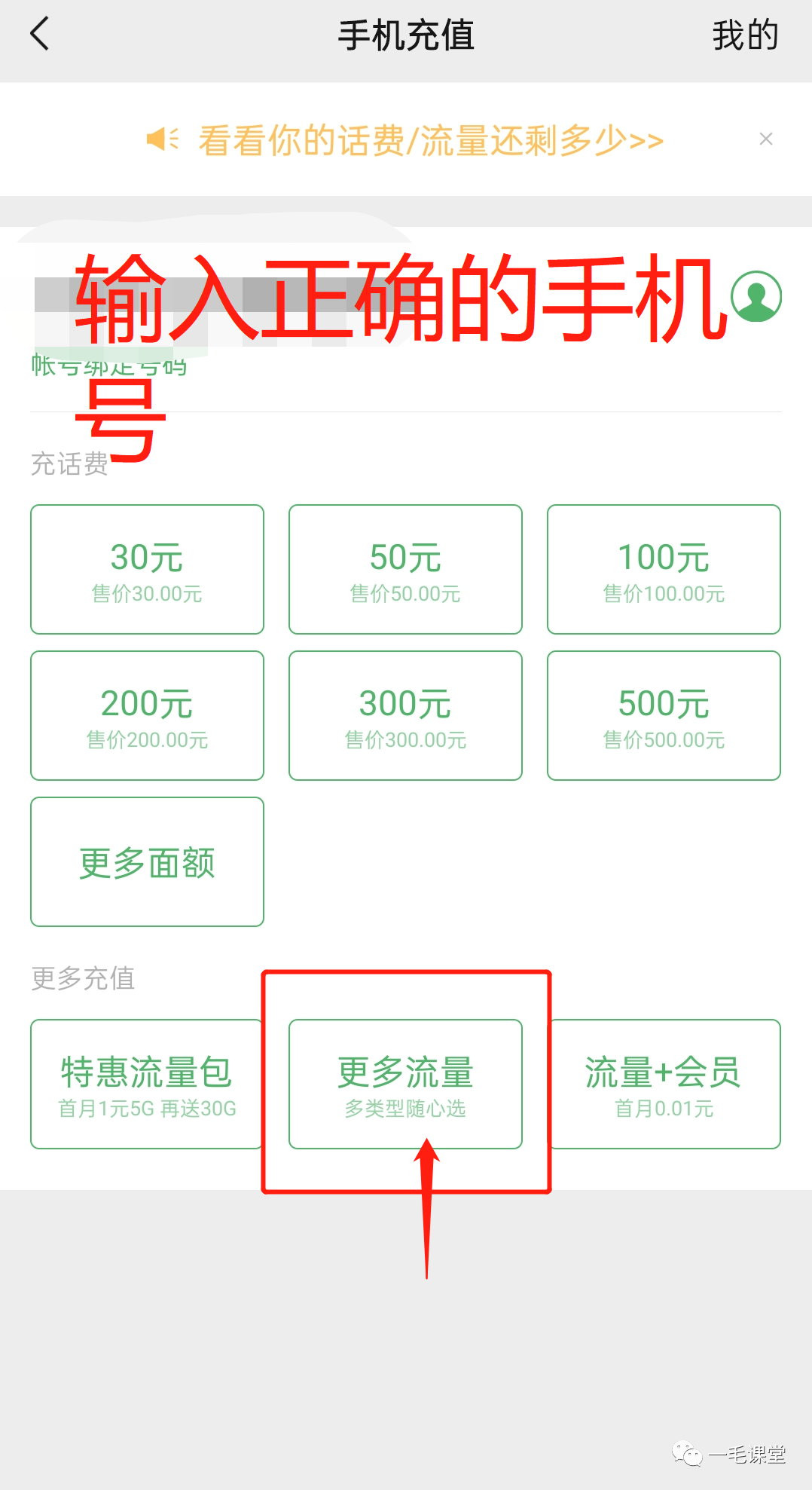Open 我的 in the top bar

(744, 35)
